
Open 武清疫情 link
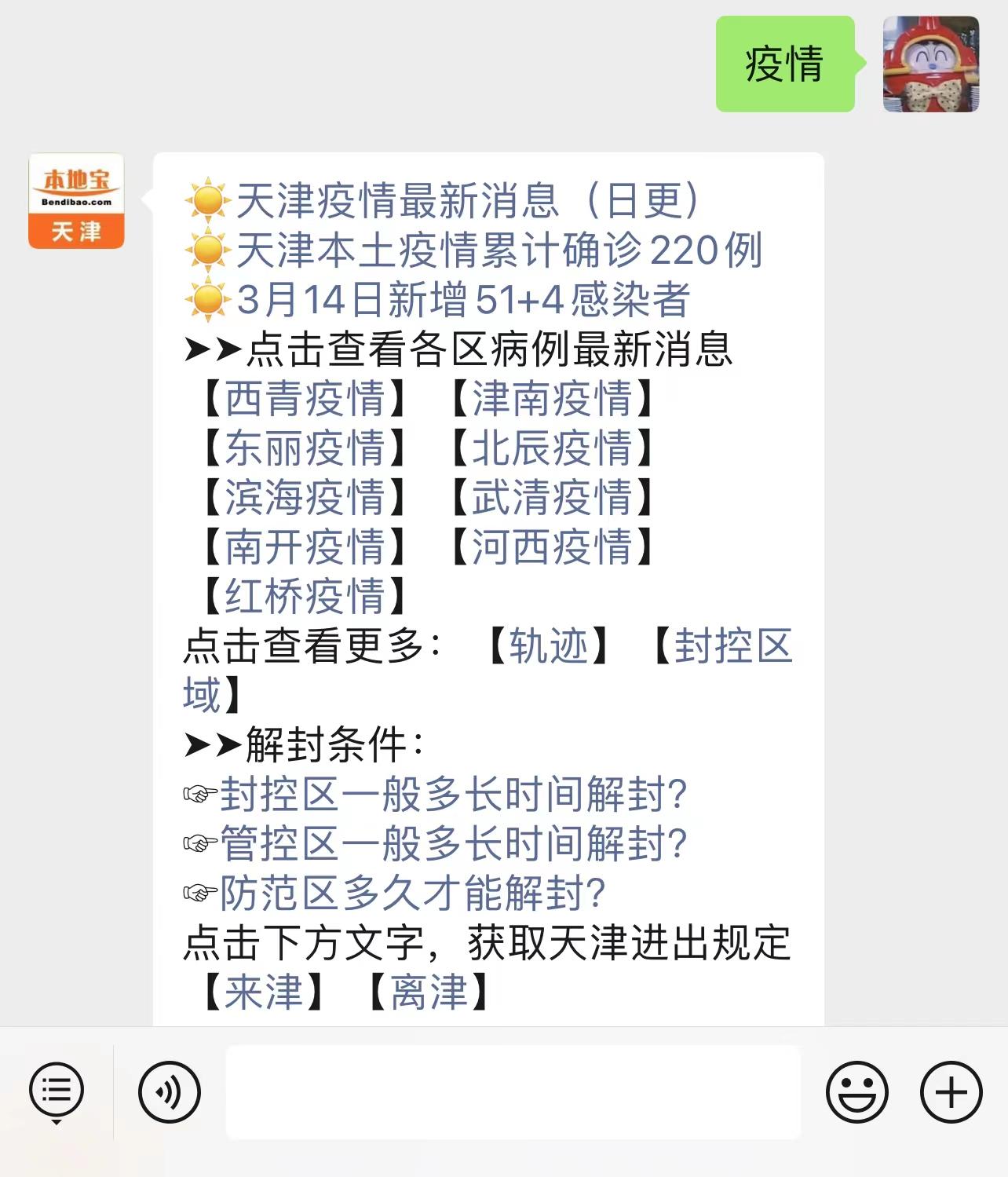[555, 498]
